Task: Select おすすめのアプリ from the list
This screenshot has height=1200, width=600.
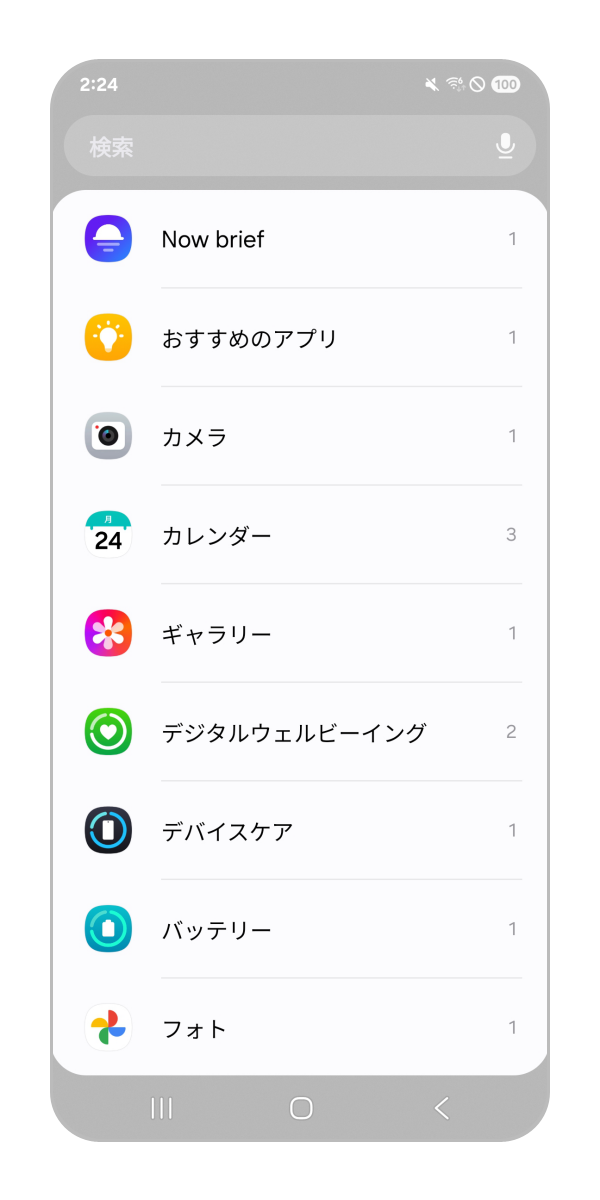Action: click(300, 338)
